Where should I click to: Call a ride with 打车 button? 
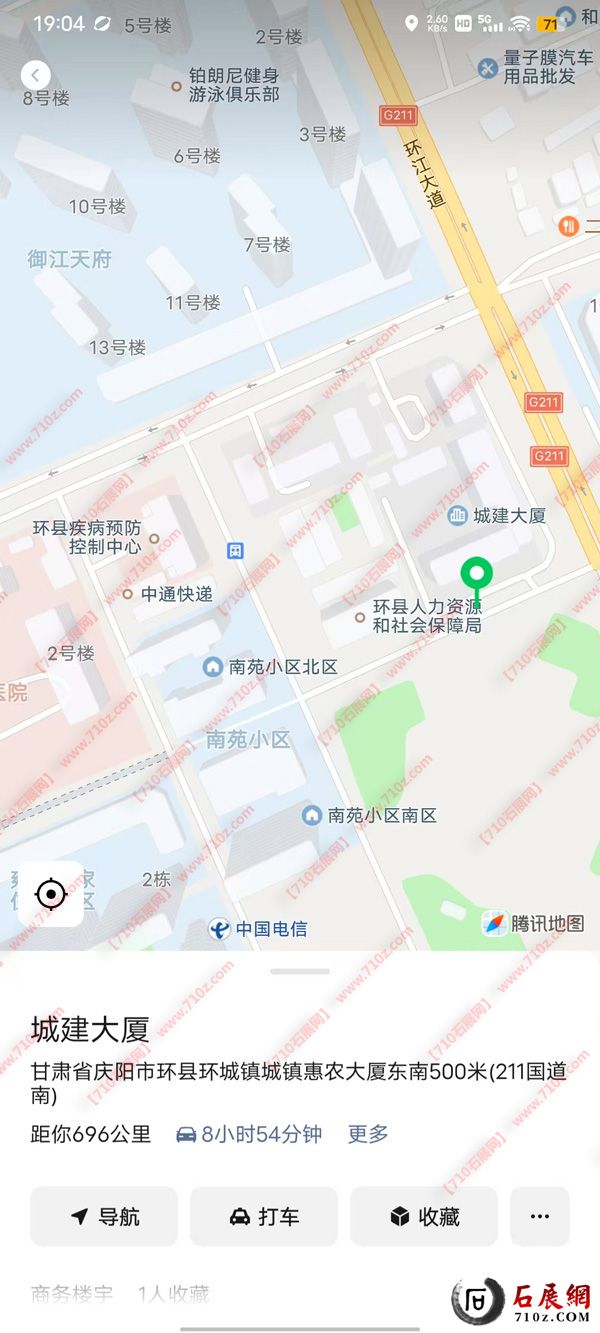tap(264, 1216)
